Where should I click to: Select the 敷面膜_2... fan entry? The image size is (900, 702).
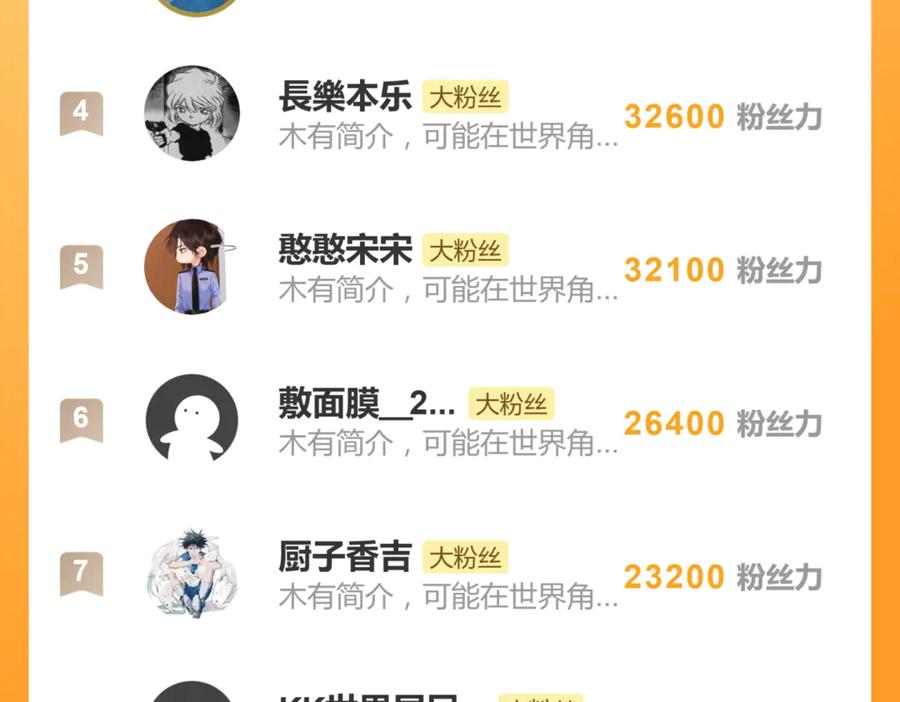[366, 404]
